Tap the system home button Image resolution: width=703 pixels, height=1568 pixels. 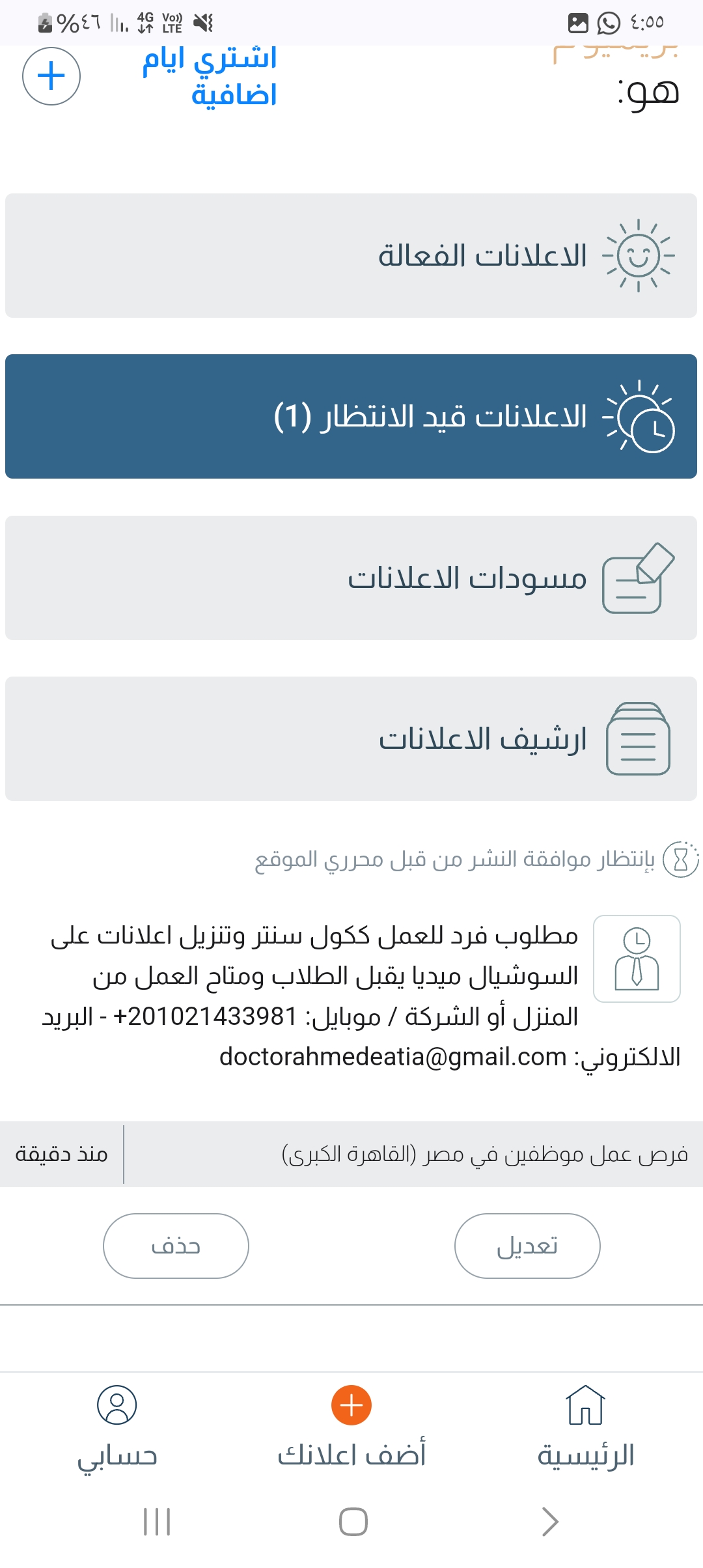pyautogui.click(x=353, y=1522)
